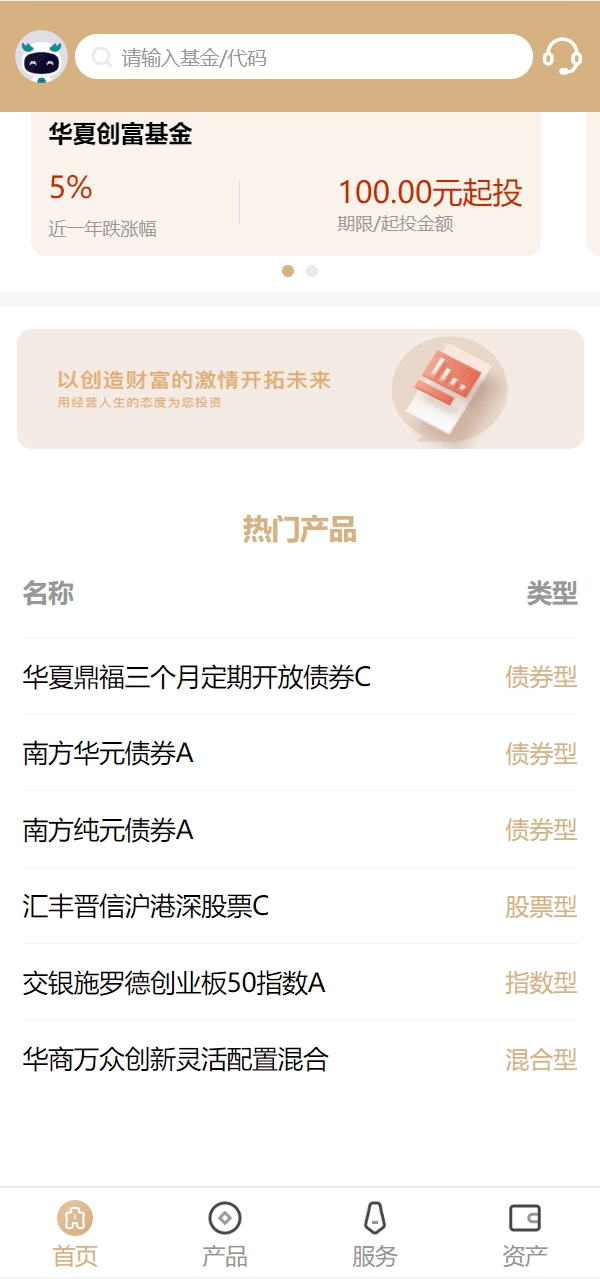The height and width of the screenshot is (1279, 600).
Task: Open the 资产 tab
Action: click(x=525, y=1234)
